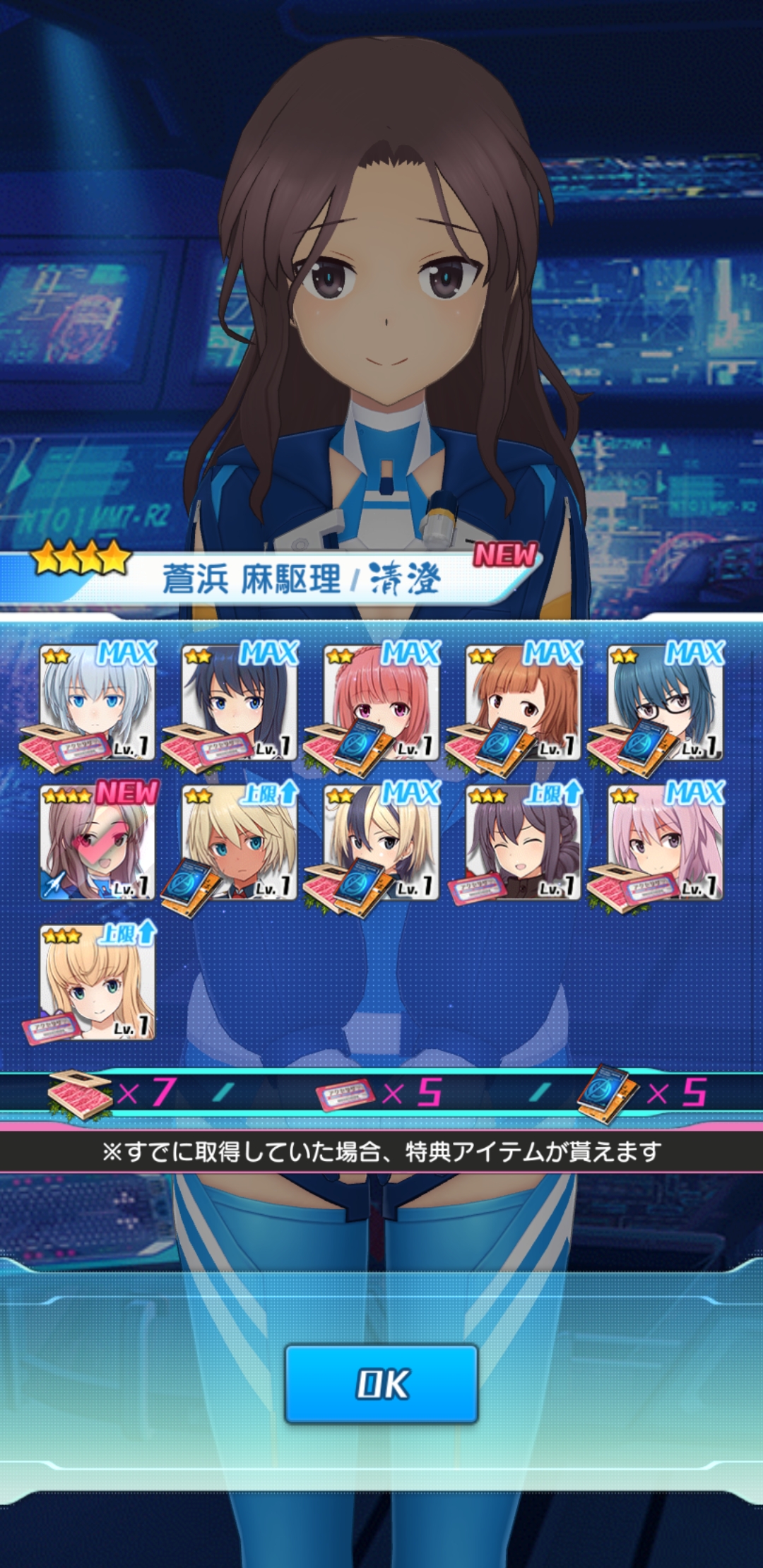This screenshot has width=763, height=1568.
Task: View the three-star long blonde character card
Action: (97, 982)
